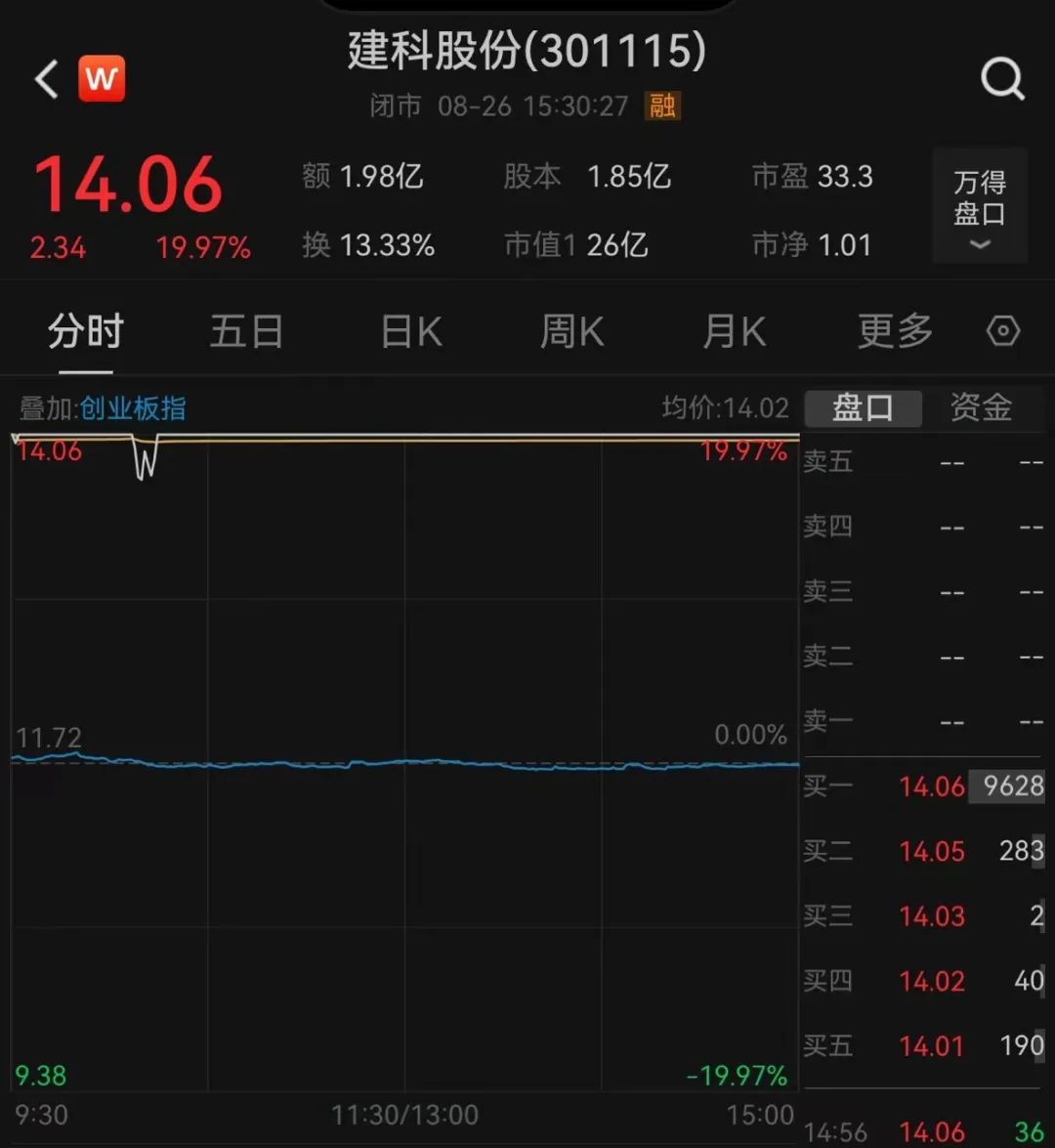Select the chart settings target icon beside 更多
This screenshot has width=1055, height=1148.
(1003, 331)
